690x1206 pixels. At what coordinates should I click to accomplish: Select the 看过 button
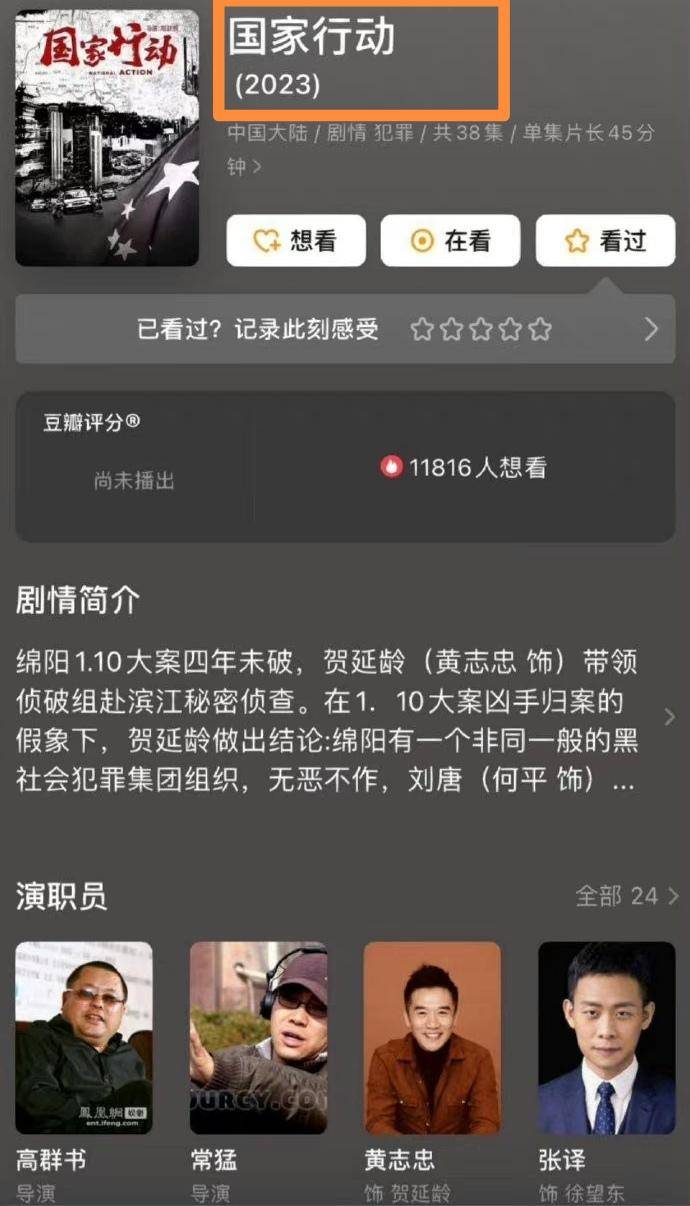pos(605,241)
